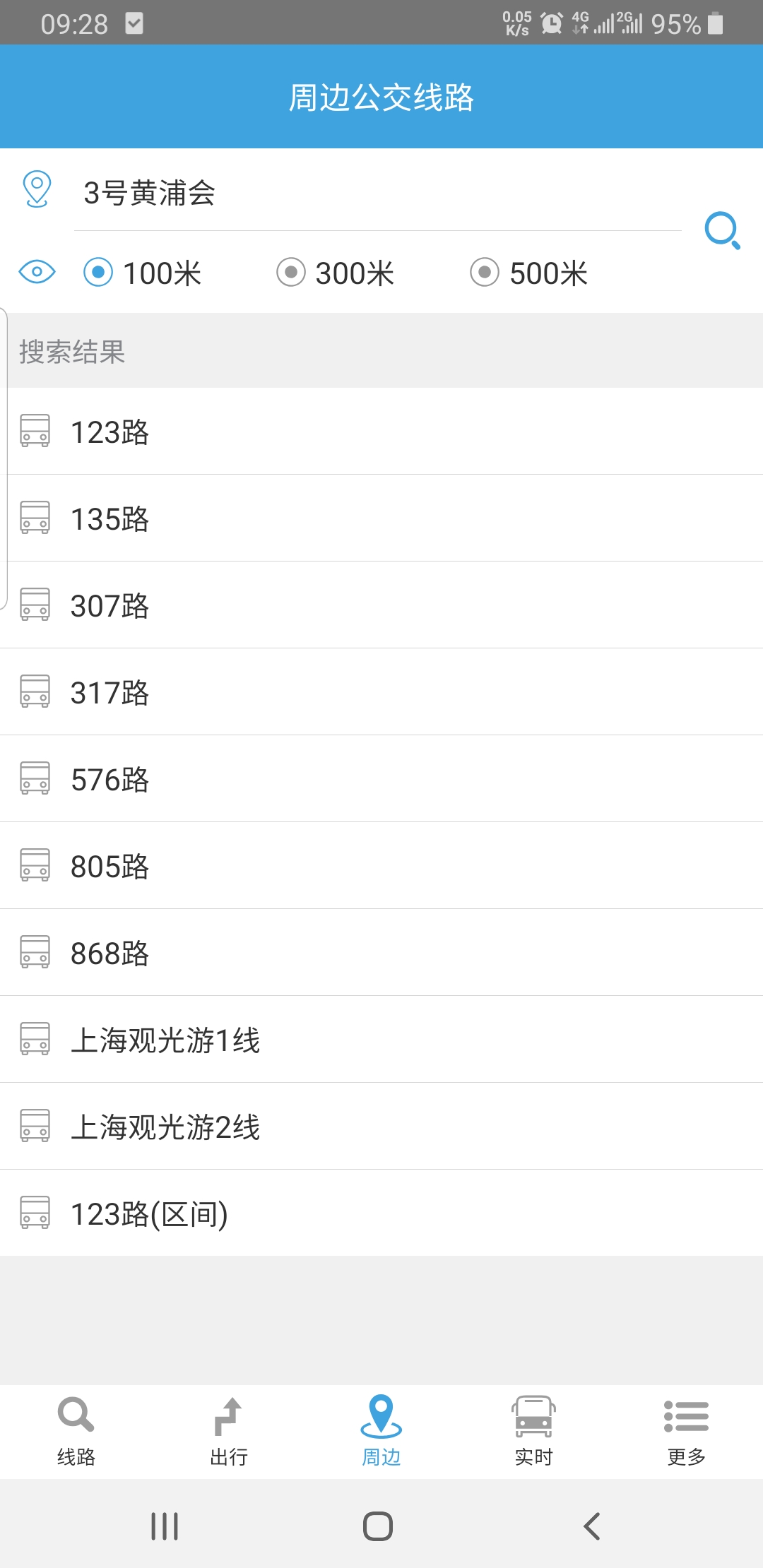Image resolution: width=763 pixels, height=1568 pixels.
Task: Open bus route 868路
Action: [x=381, y=953]
